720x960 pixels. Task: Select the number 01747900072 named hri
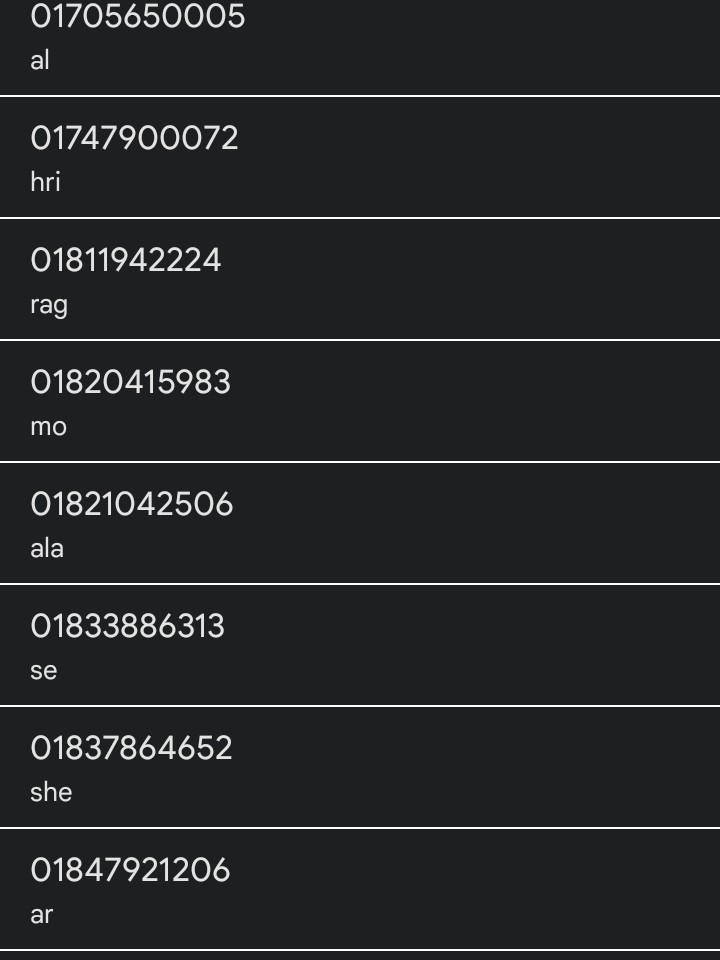(360, 157)
